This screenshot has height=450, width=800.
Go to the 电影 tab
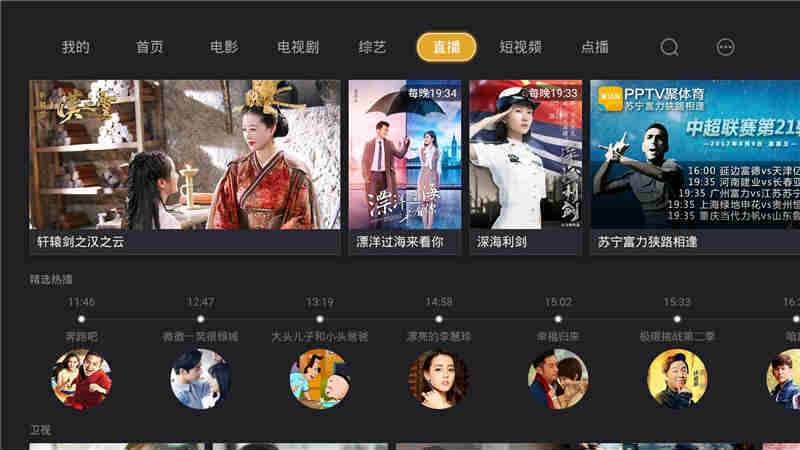pos(224,47)
